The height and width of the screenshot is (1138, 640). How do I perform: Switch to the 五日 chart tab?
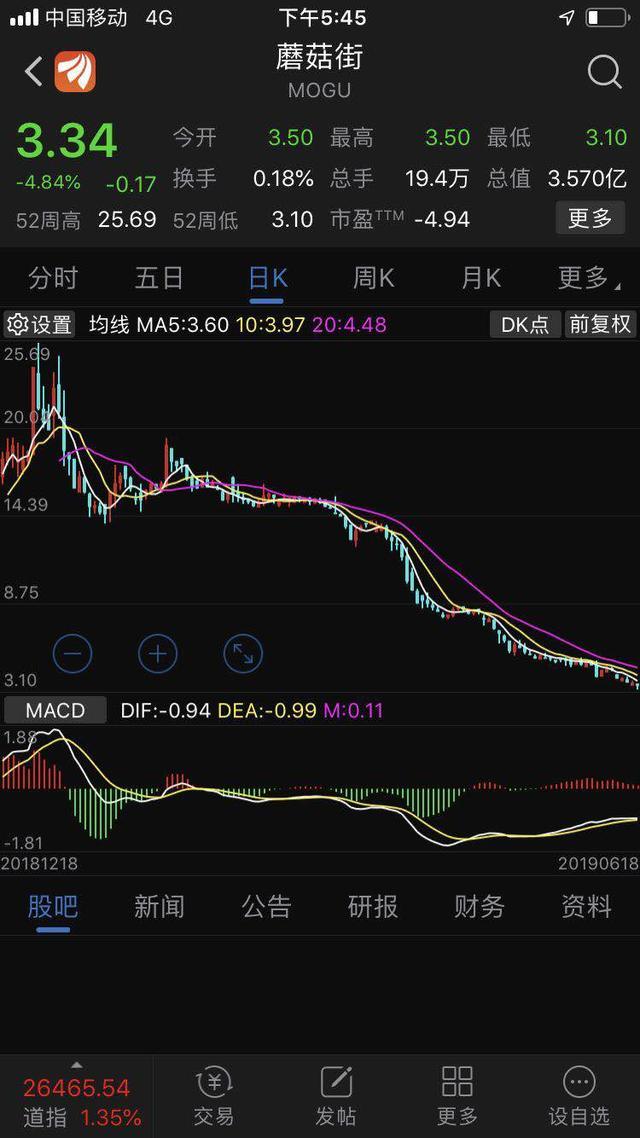(x=159, y=278)
